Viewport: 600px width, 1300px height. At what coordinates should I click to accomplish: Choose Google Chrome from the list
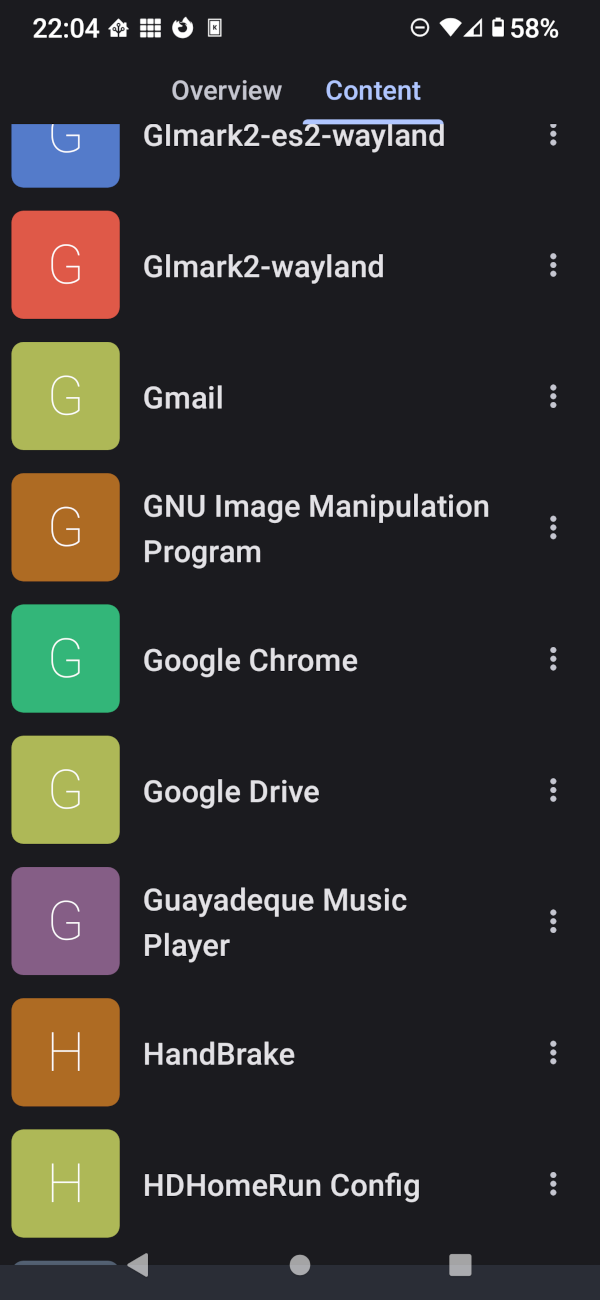click(250, 660)
